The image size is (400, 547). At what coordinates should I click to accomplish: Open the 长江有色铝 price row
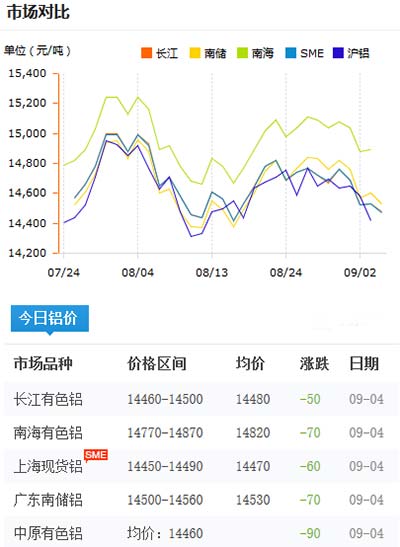[x=200, y=399]
